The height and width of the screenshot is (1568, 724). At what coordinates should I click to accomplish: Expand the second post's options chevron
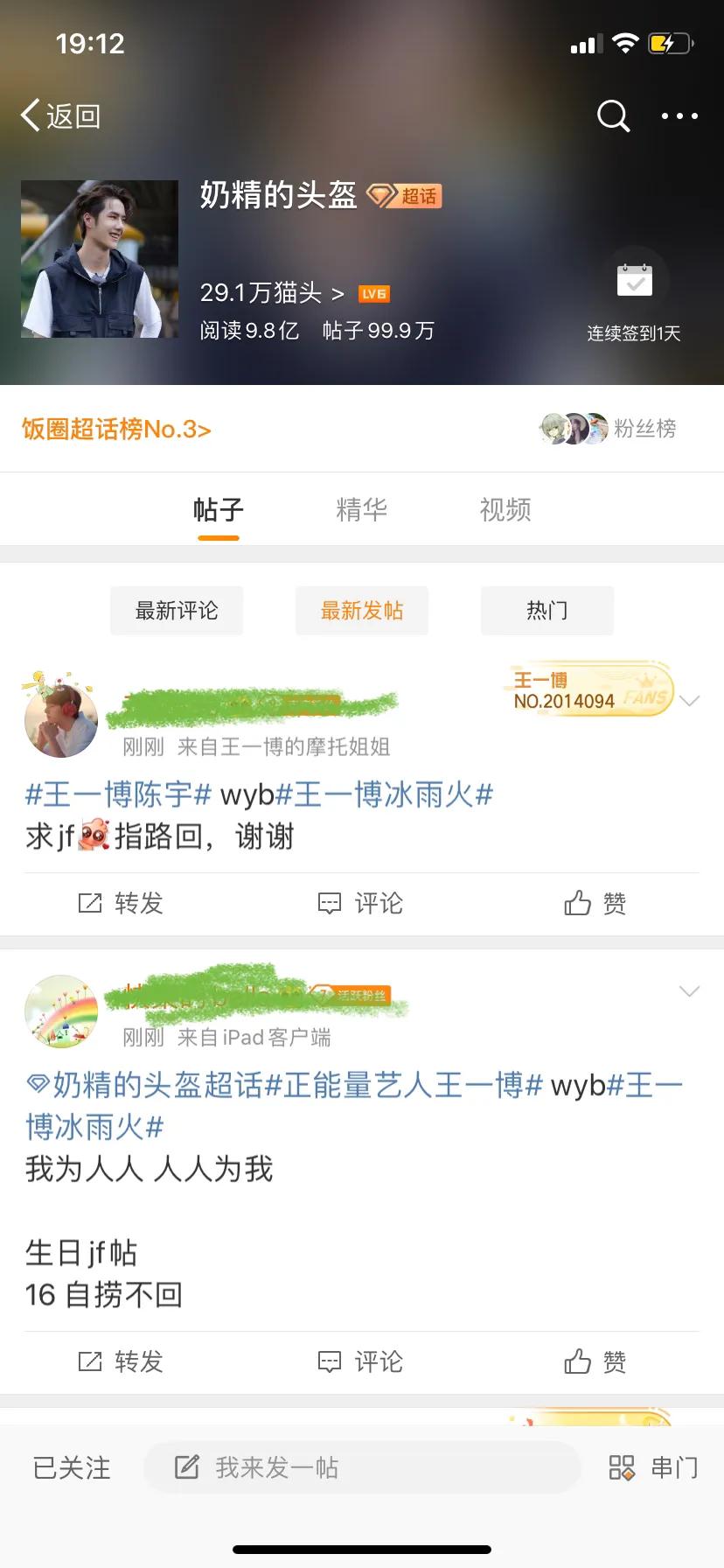point(690,991)
